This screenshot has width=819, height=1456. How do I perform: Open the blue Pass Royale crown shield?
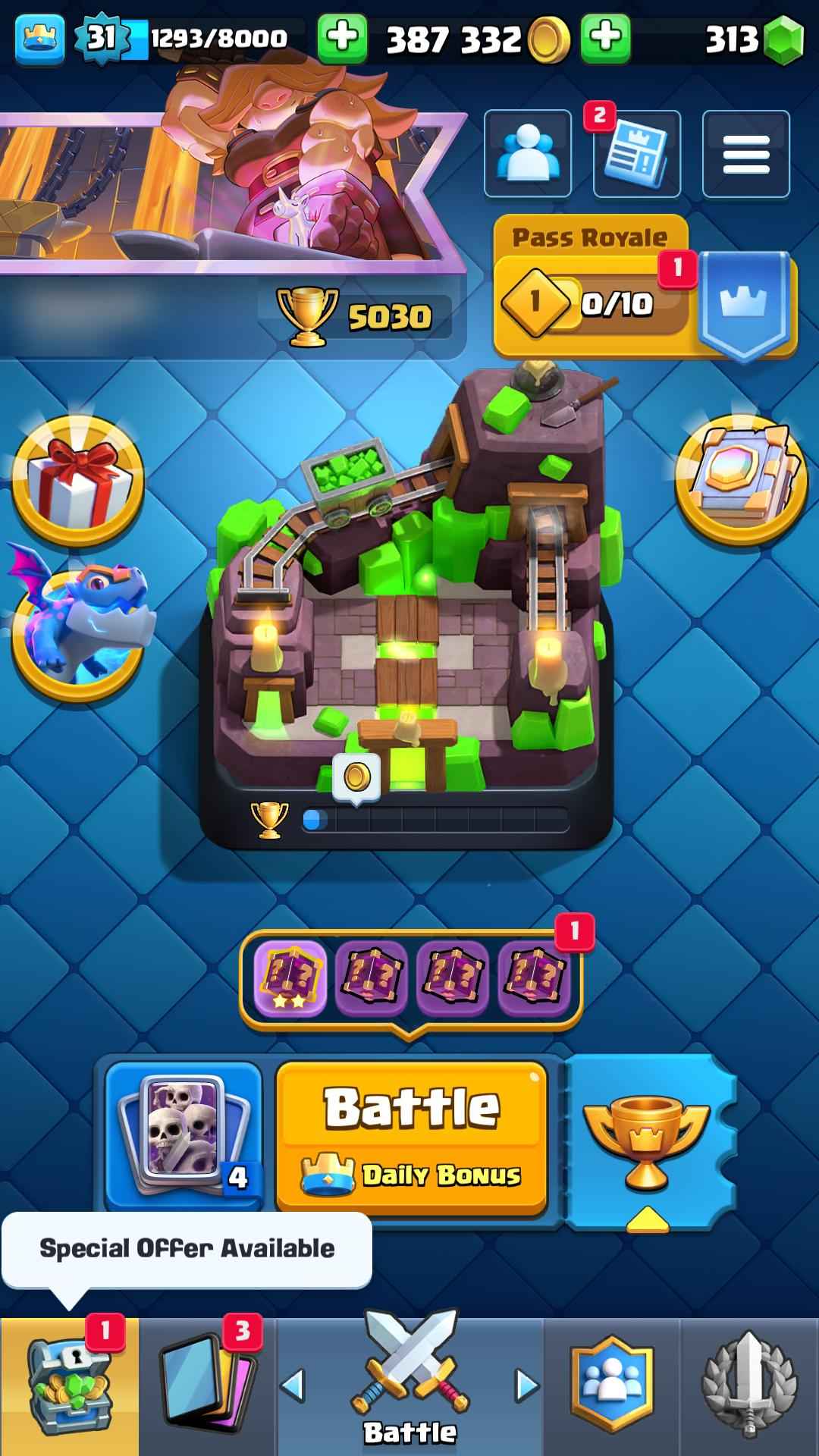point(745,303)
